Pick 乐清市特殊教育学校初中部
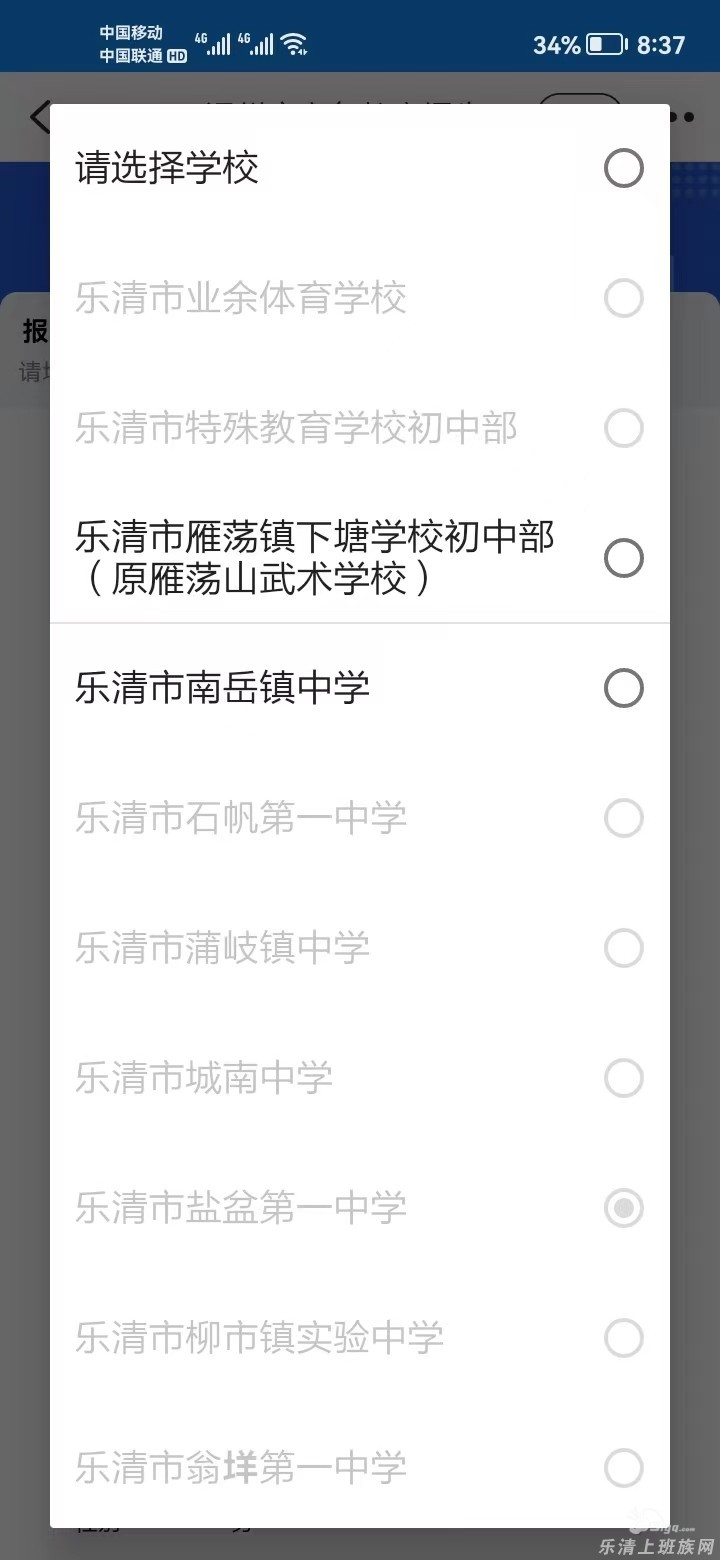The width and height of the screenshot is (720, 1560). [360, 428]
